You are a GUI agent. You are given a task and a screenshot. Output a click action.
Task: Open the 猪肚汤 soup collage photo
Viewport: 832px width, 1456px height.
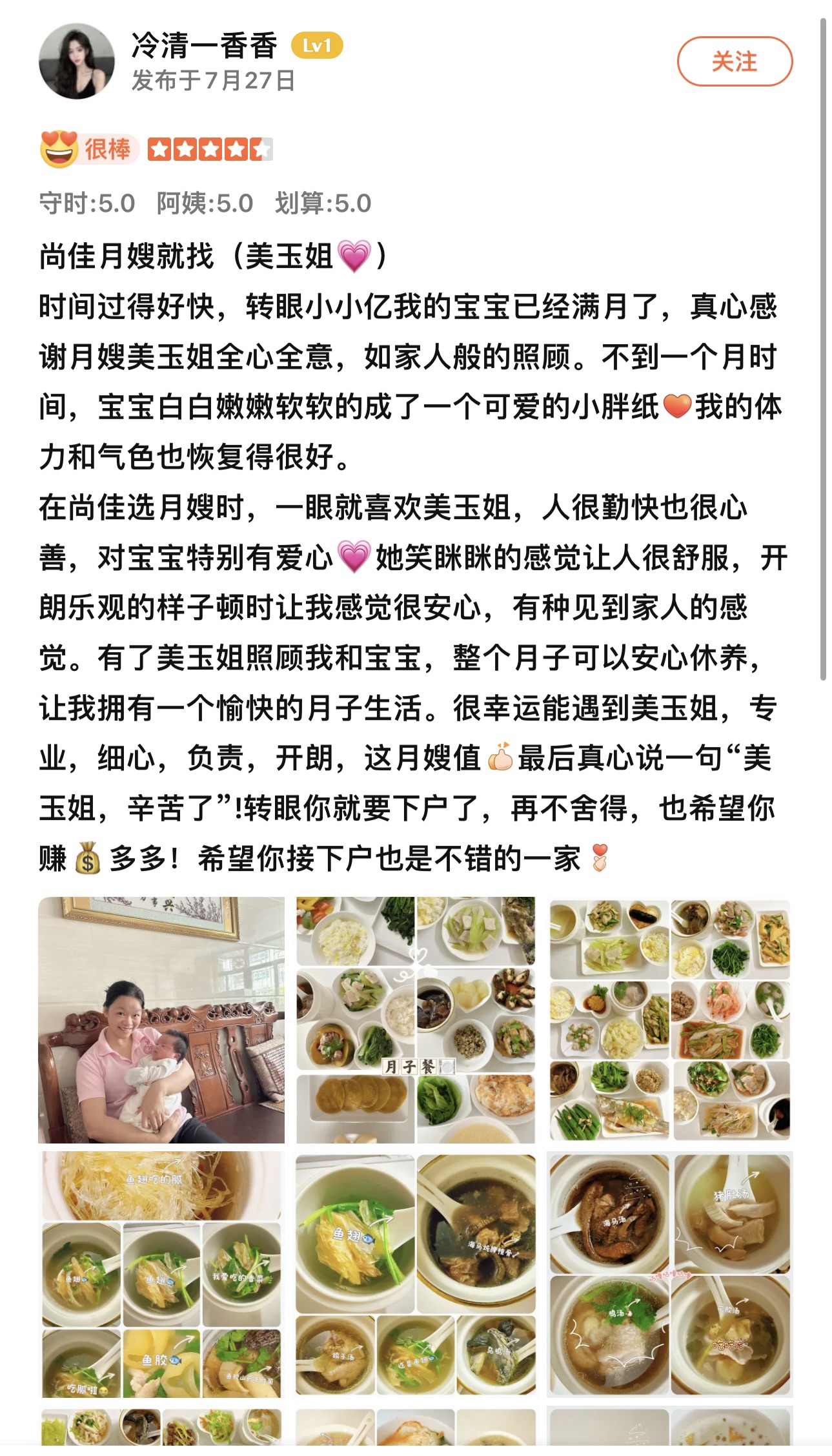click(669, 1275)
